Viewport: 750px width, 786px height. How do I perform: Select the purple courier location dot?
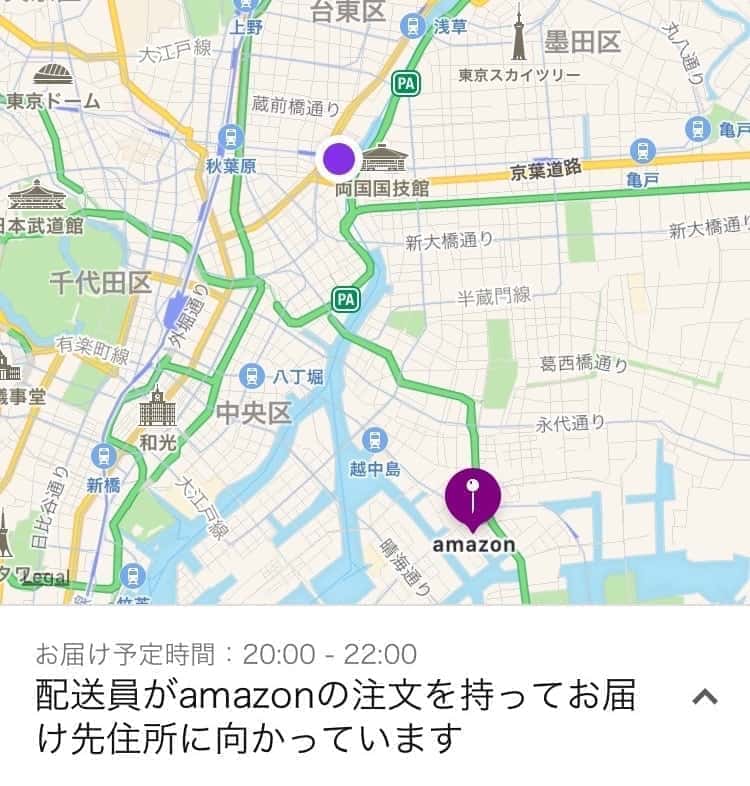[x=339, y=158]
